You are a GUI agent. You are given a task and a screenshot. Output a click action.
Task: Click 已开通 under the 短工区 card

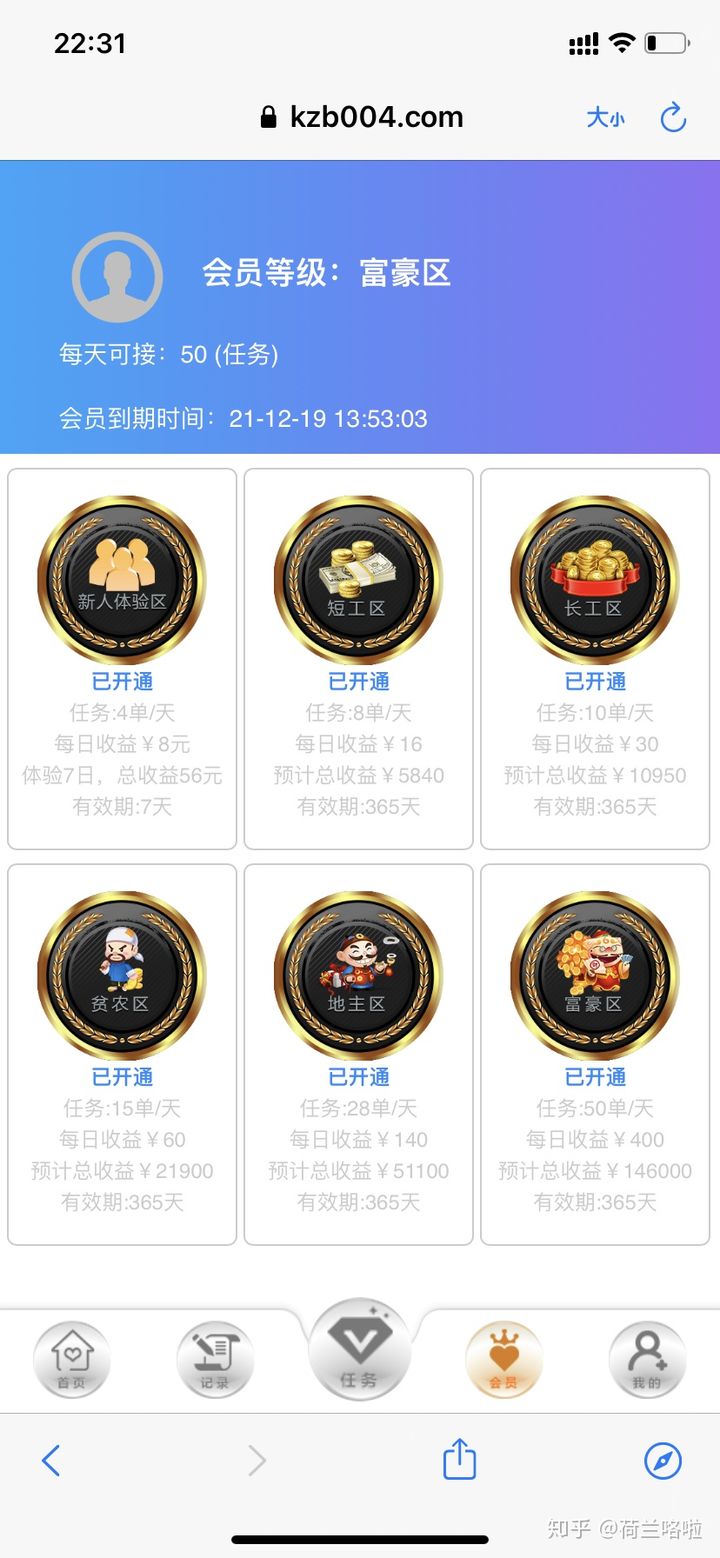point(357,681)
